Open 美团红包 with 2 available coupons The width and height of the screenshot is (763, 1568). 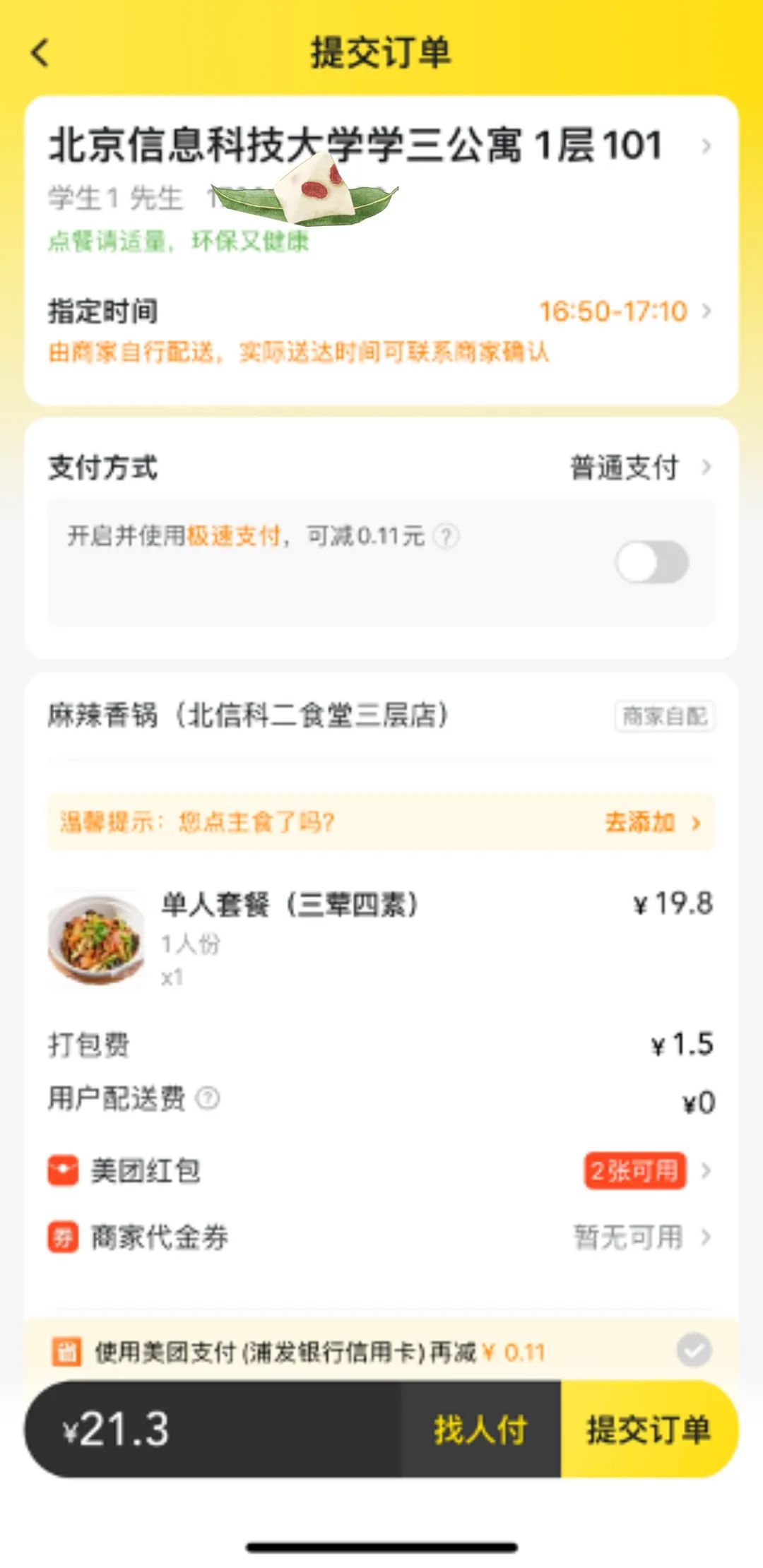click(634, 1171)
